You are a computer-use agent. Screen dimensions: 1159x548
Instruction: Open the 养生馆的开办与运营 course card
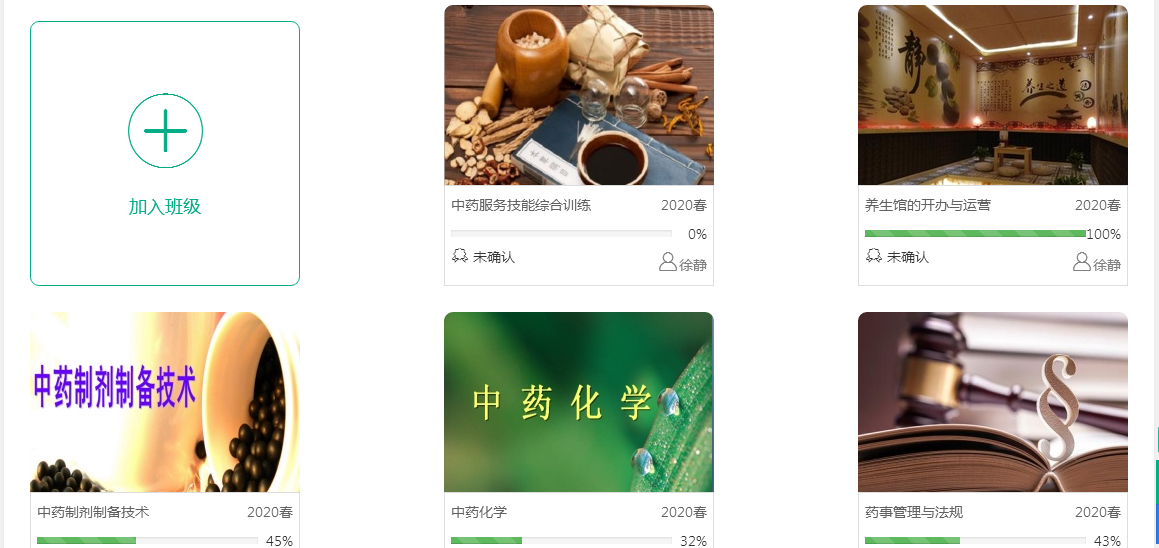(x=992, y=96)
